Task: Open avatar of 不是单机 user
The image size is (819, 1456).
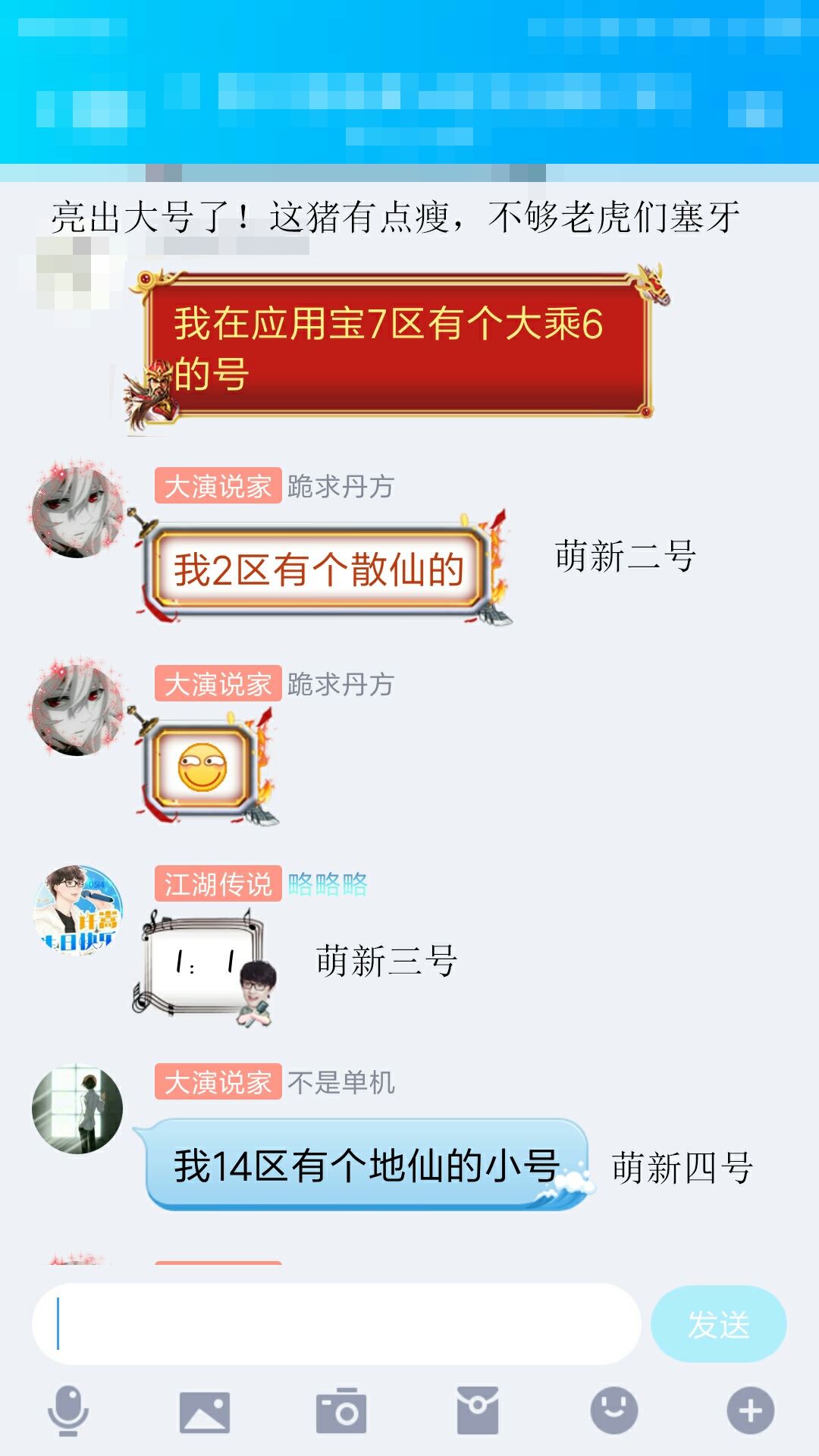Action: 77,1109
